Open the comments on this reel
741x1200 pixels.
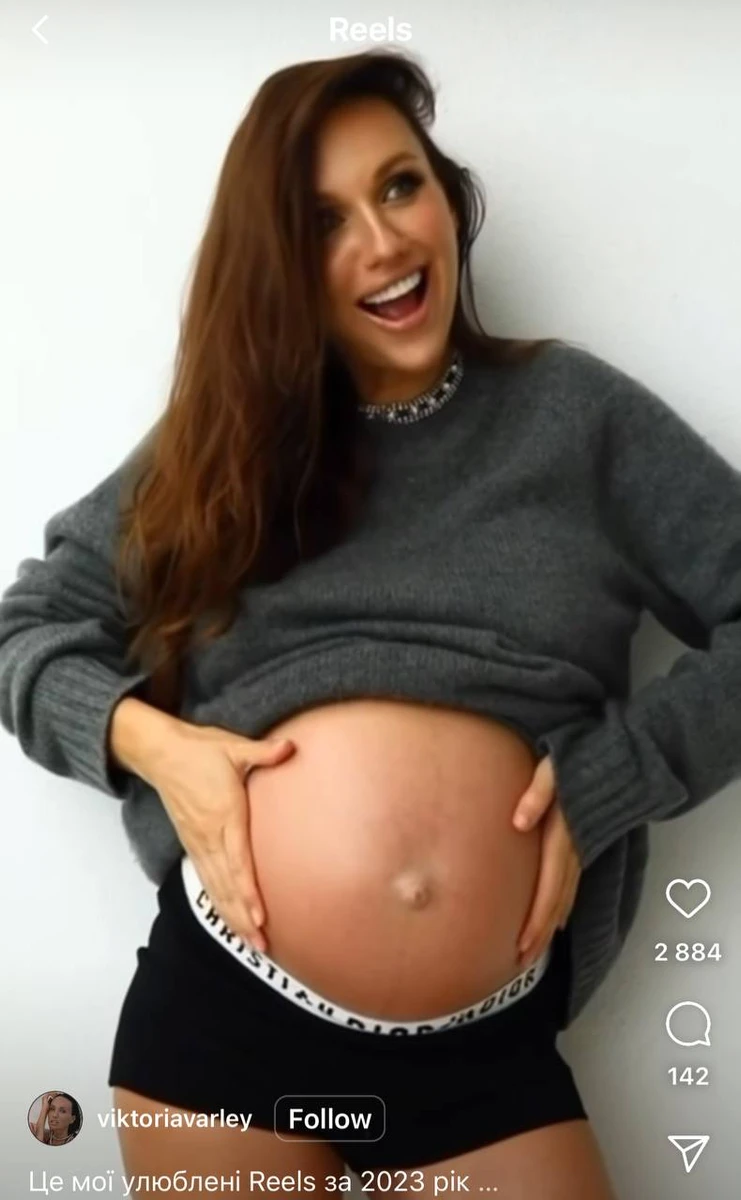pos(688,1024)
